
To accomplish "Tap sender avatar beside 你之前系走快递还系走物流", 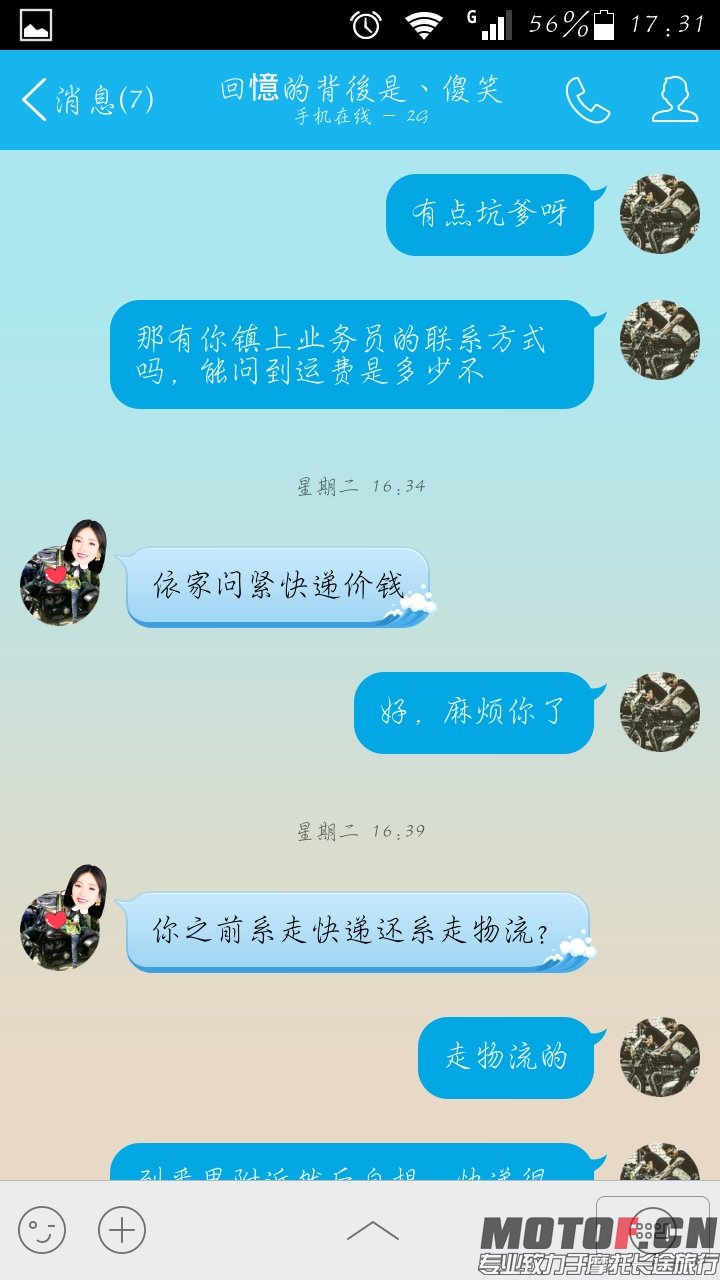I will 60,930.
